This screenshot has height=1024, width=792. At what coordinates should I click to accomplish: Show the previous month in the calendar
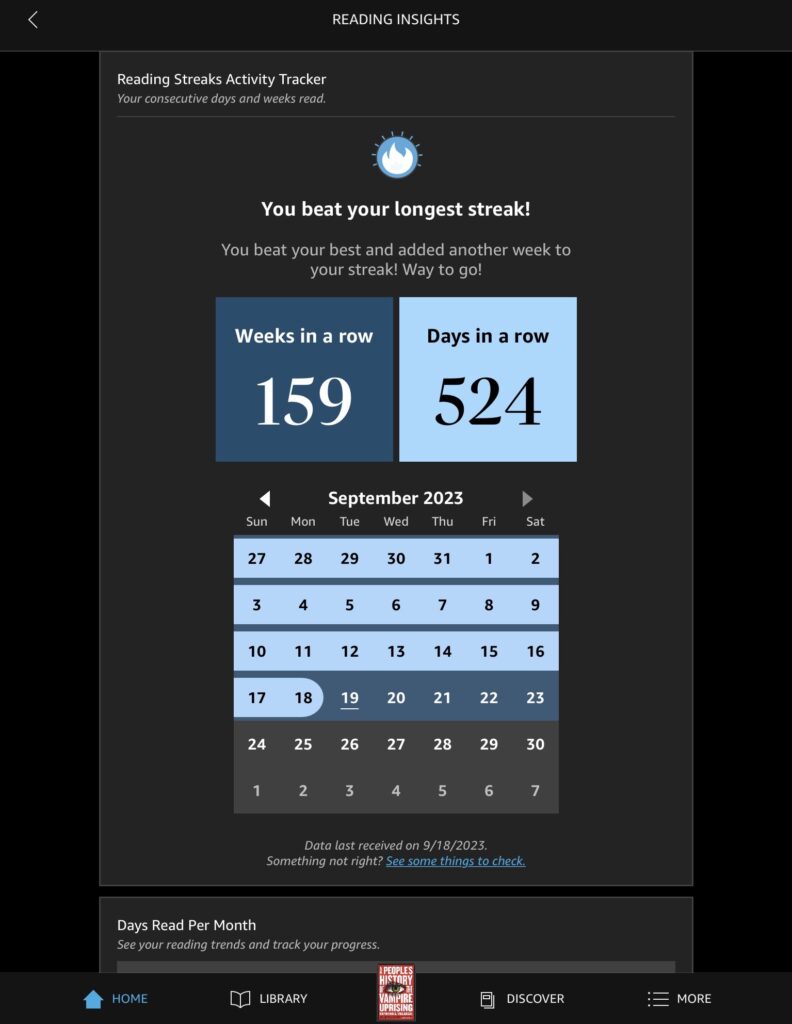[264, 499]
